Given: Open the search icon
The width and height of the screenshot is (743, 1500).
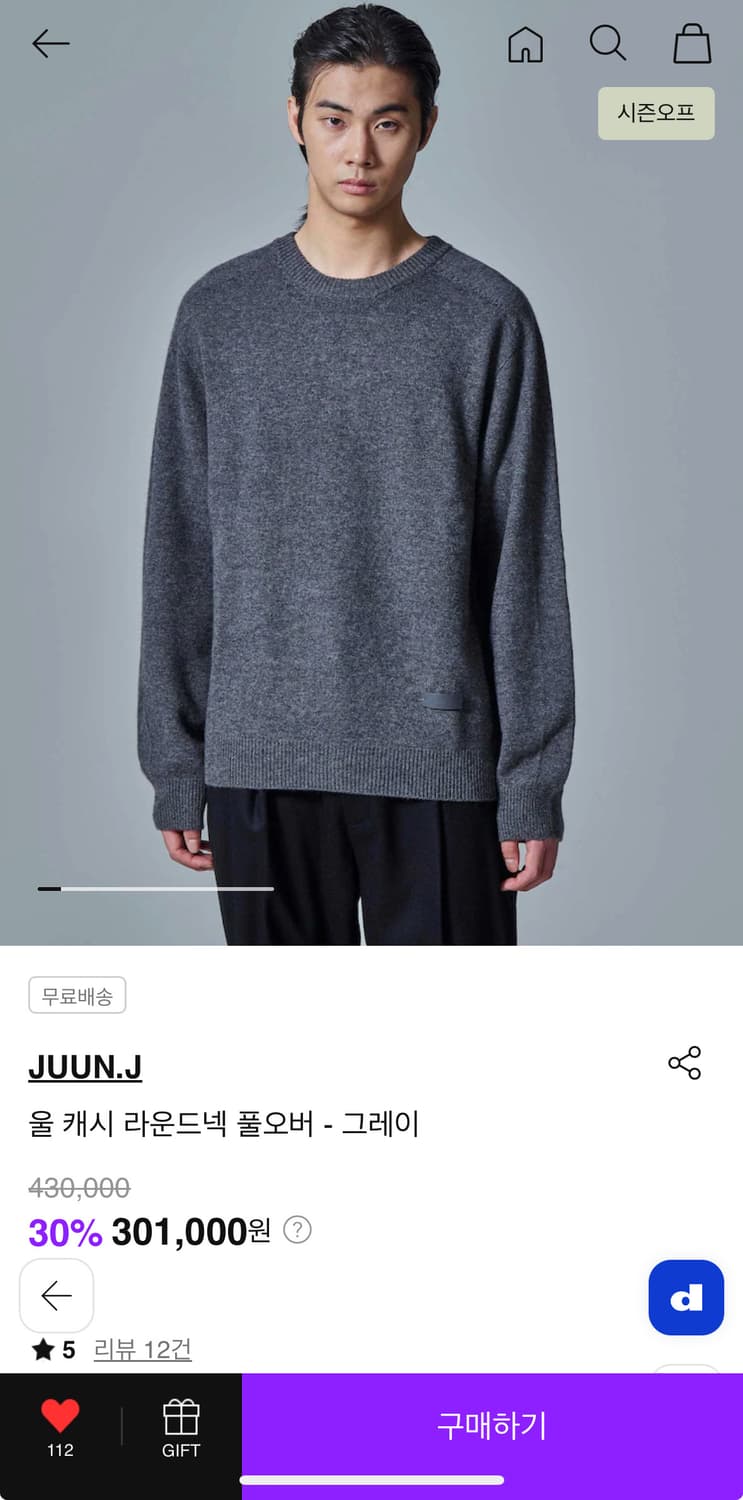Looking at the screenshot, I should [x=608, y=44].
